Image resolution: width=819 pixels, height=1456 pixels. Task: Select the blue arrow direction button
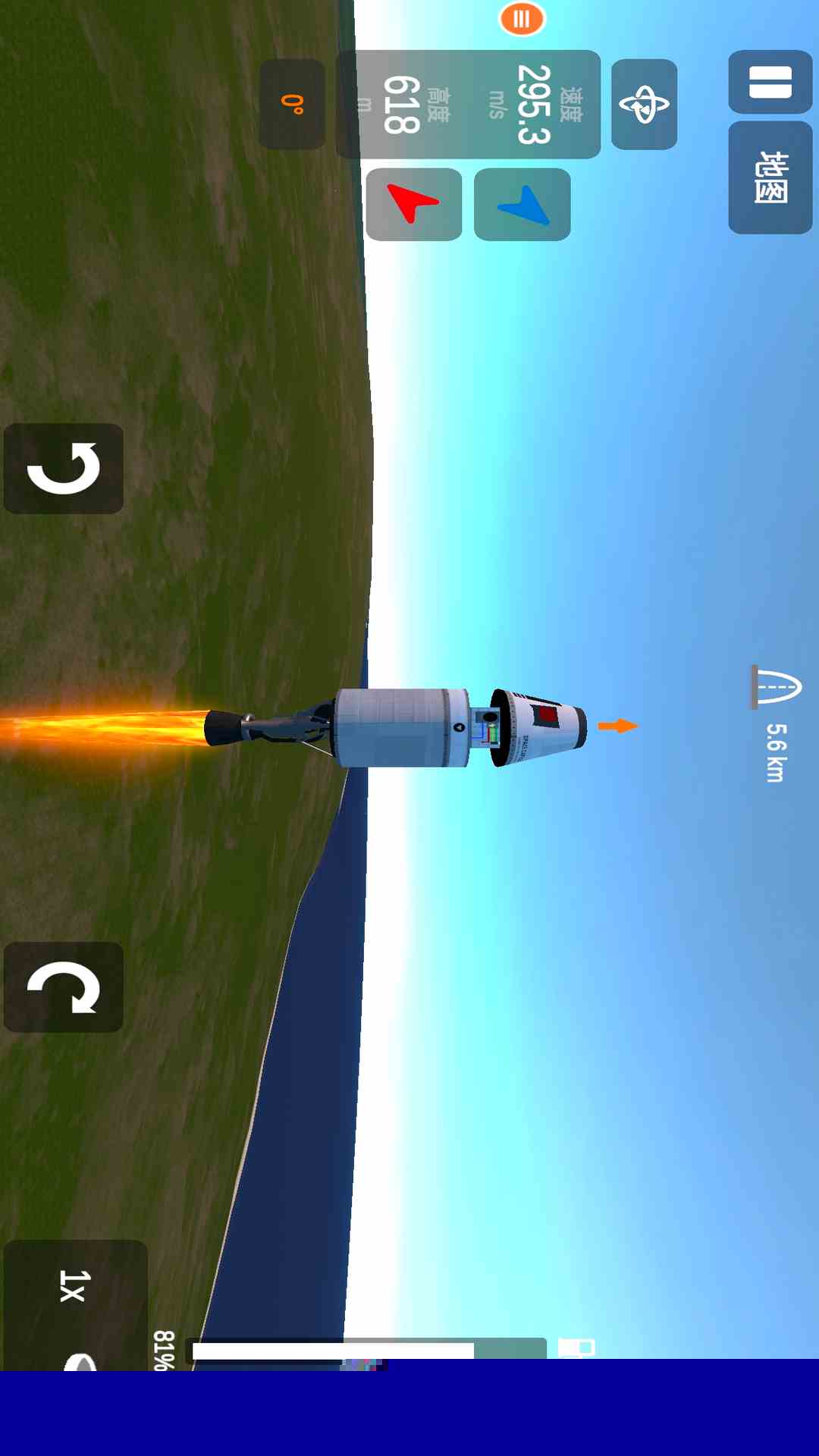pyautogui.click(x=522, y=205)
